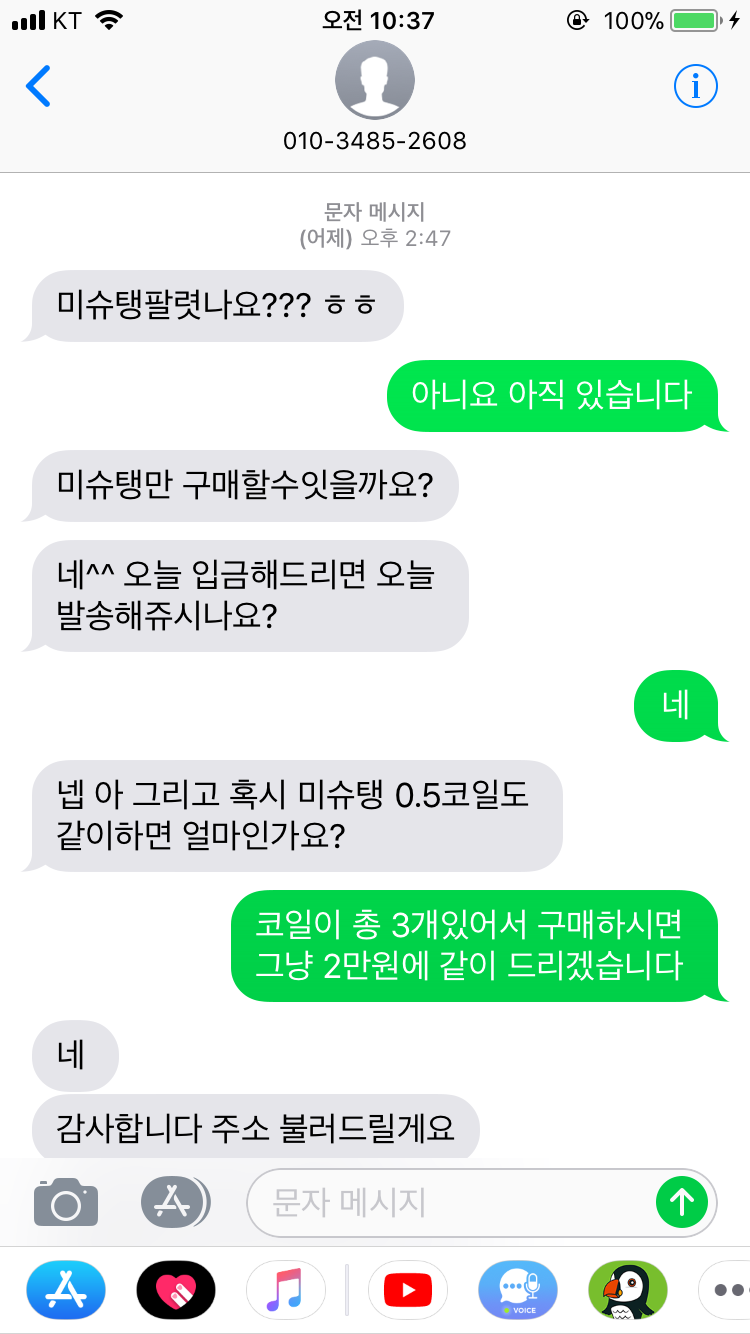This screenshot has width=750, height=1334.
Task: Open the camera to attach a photo
Action: pos(66,1202)
